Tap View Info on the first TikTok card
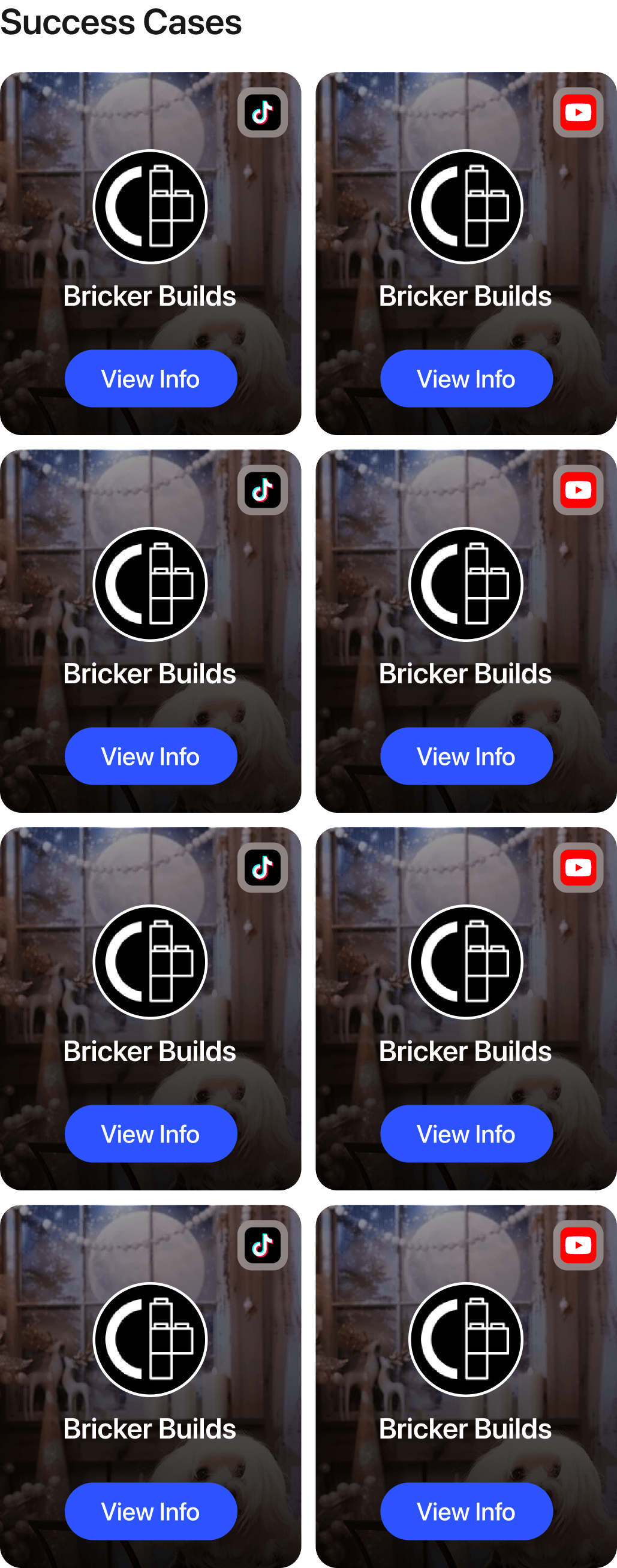Screen dimensions: 617x1568 151,379
